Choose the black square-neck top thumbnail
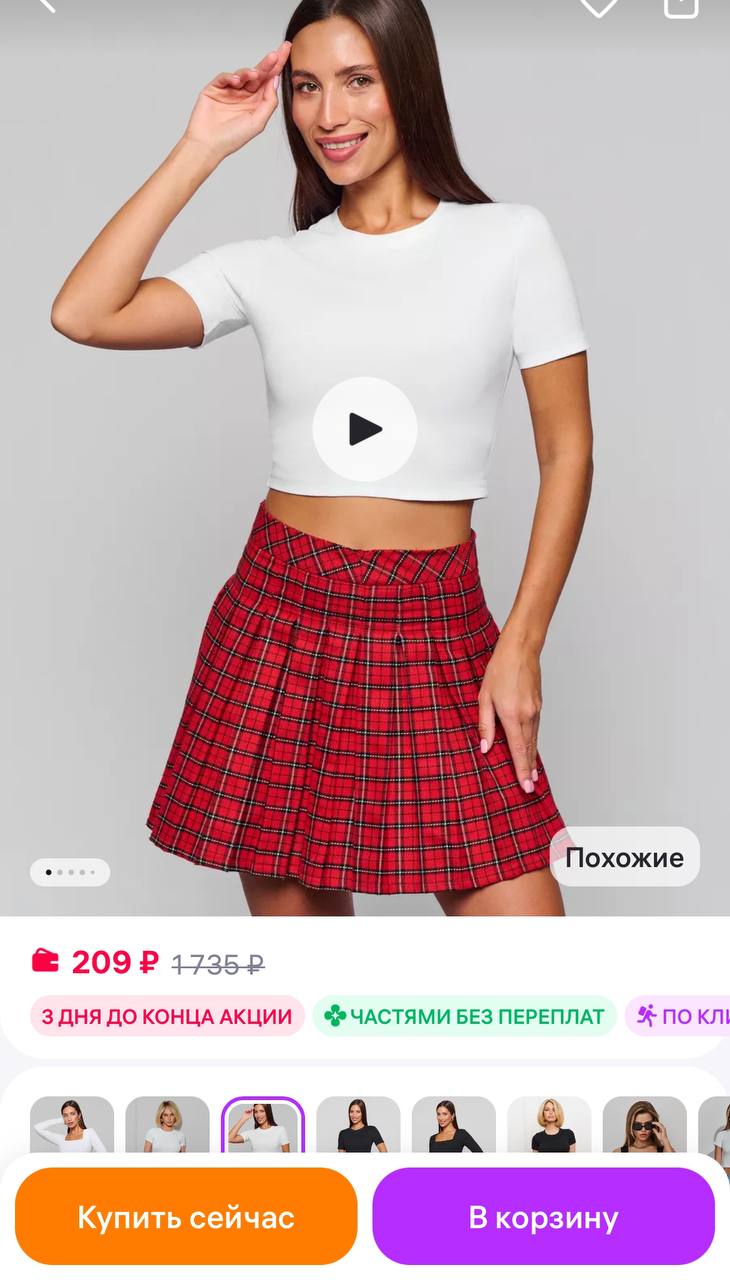 [x=454, y=1127]
